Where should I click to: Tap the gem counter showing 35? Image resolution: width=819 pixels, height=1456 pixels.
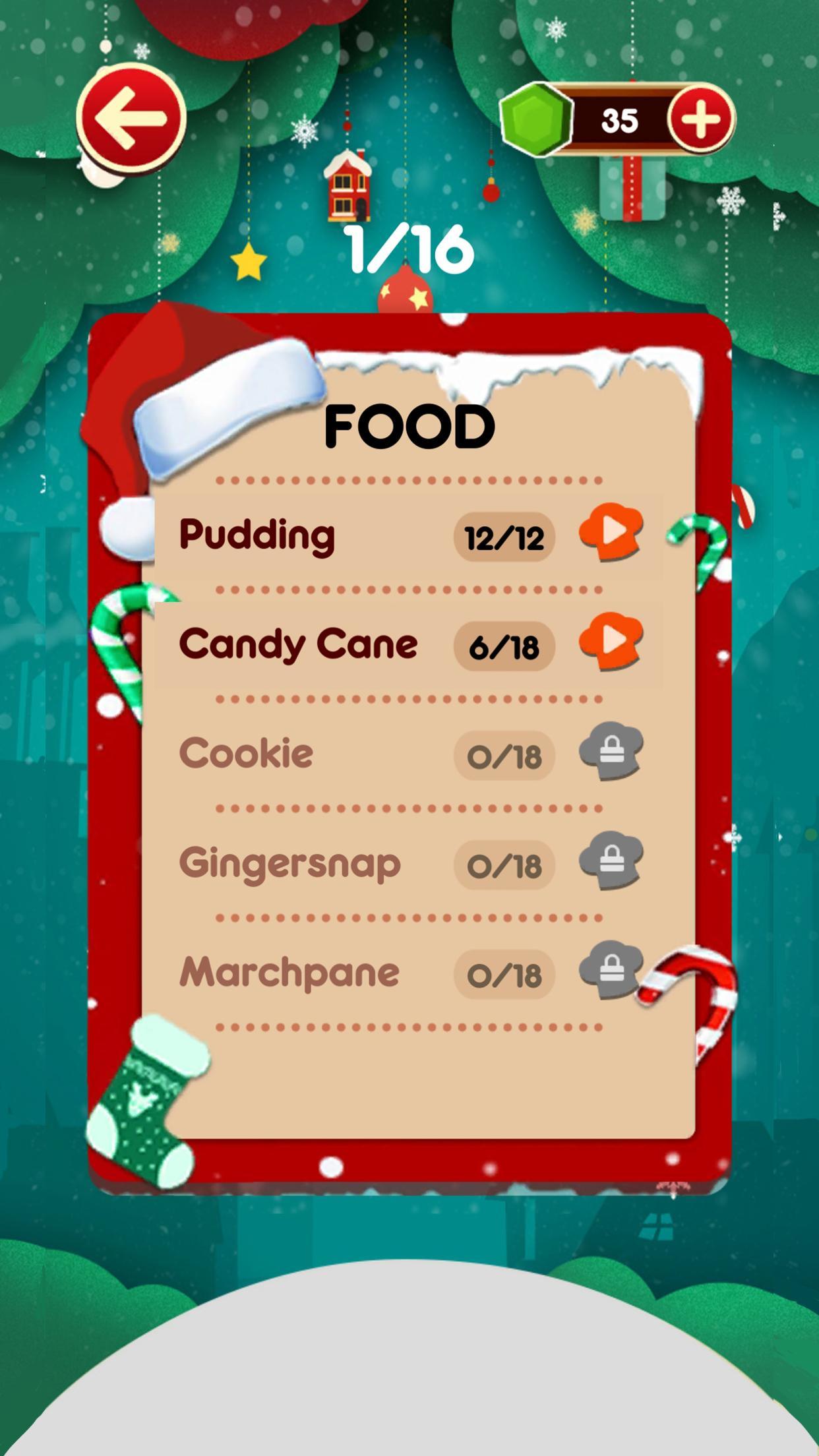click(620, 119)
